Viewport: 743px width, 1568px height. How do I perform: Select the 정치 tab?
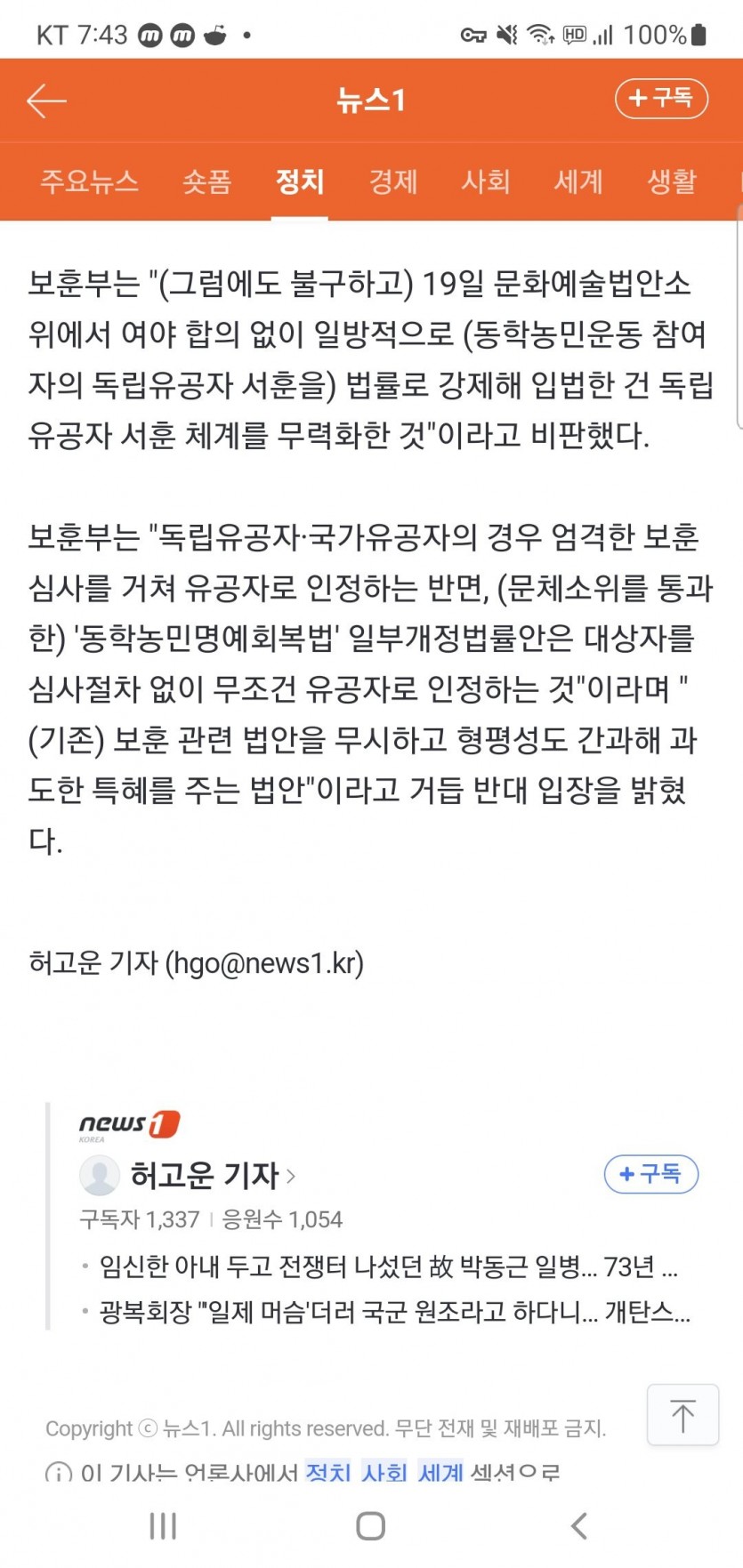coord(300,181)
